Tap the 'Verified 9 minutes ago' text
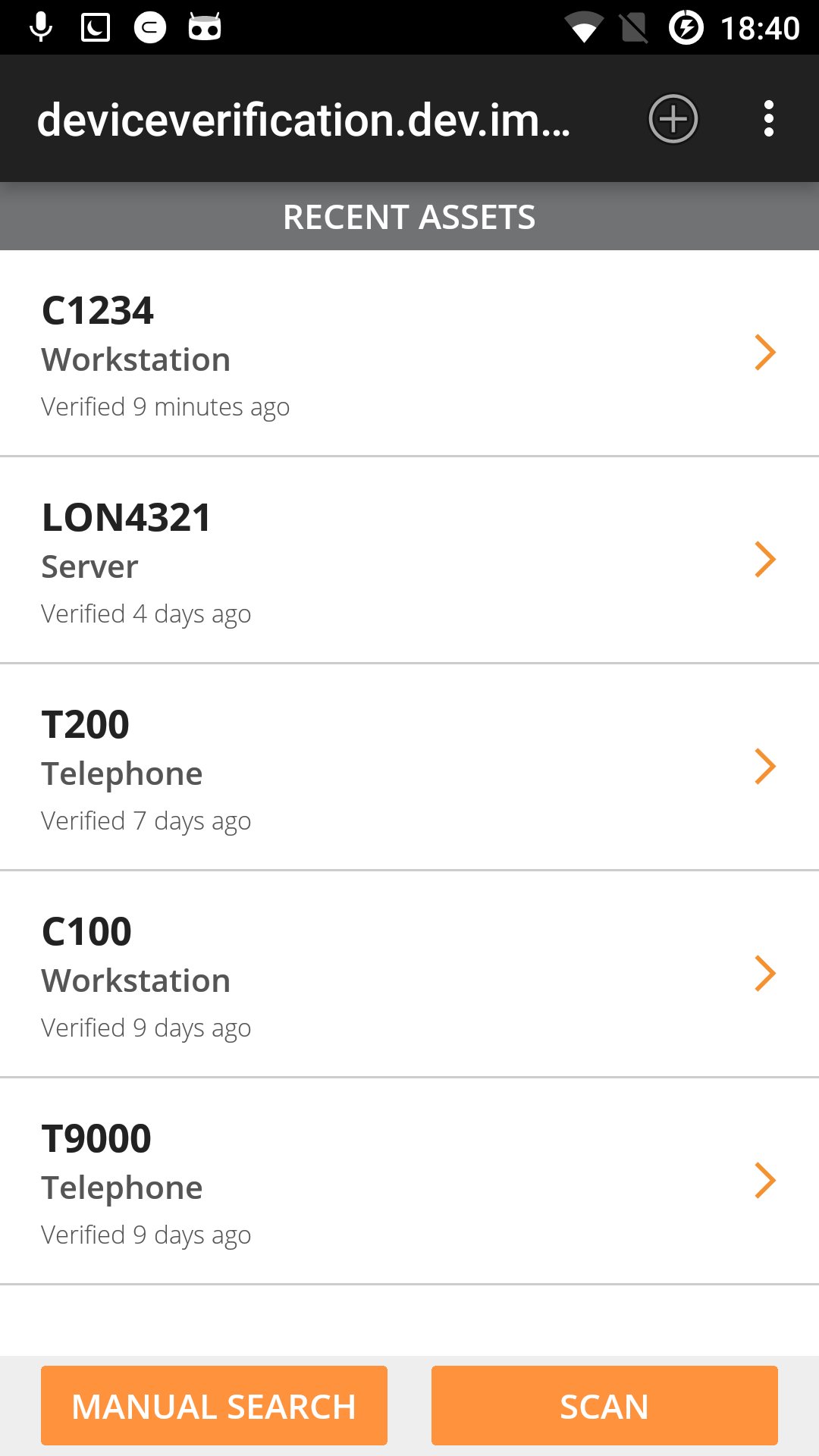Viewport: 819px width, 1456px height. point(165,406)
